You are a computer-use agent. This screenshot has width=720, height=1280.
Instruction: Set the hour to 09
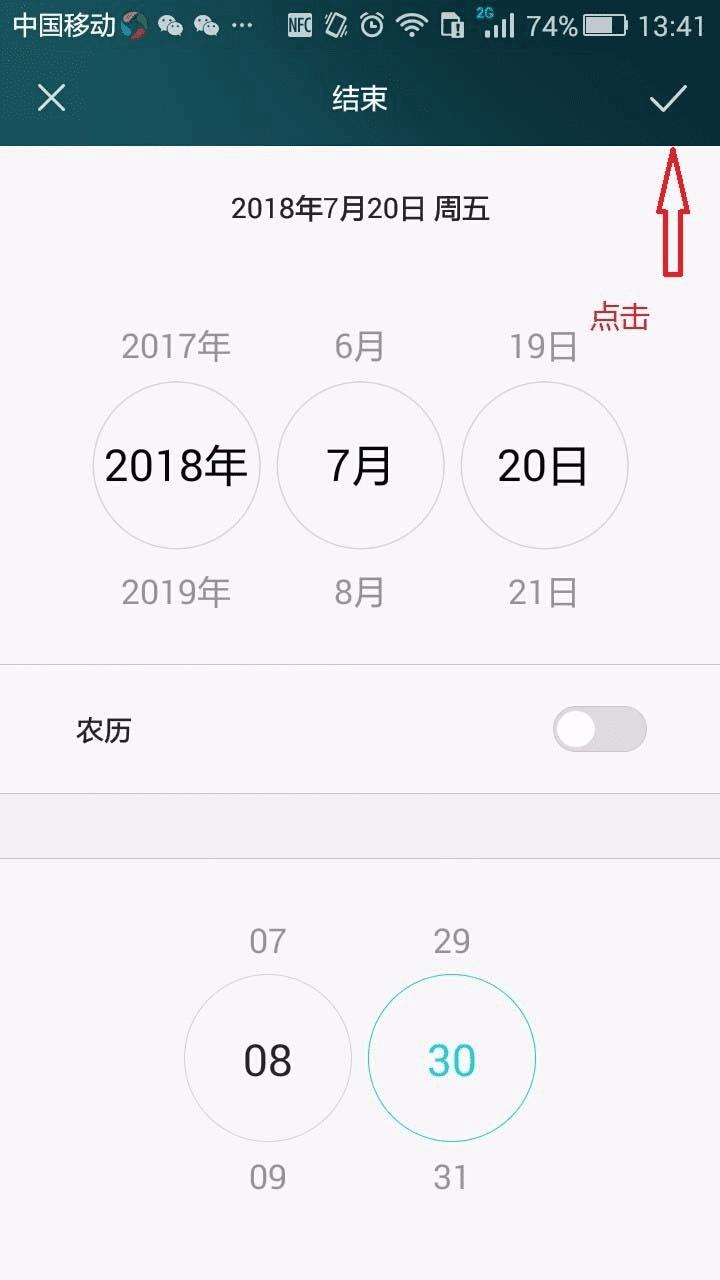(268, 1177)
